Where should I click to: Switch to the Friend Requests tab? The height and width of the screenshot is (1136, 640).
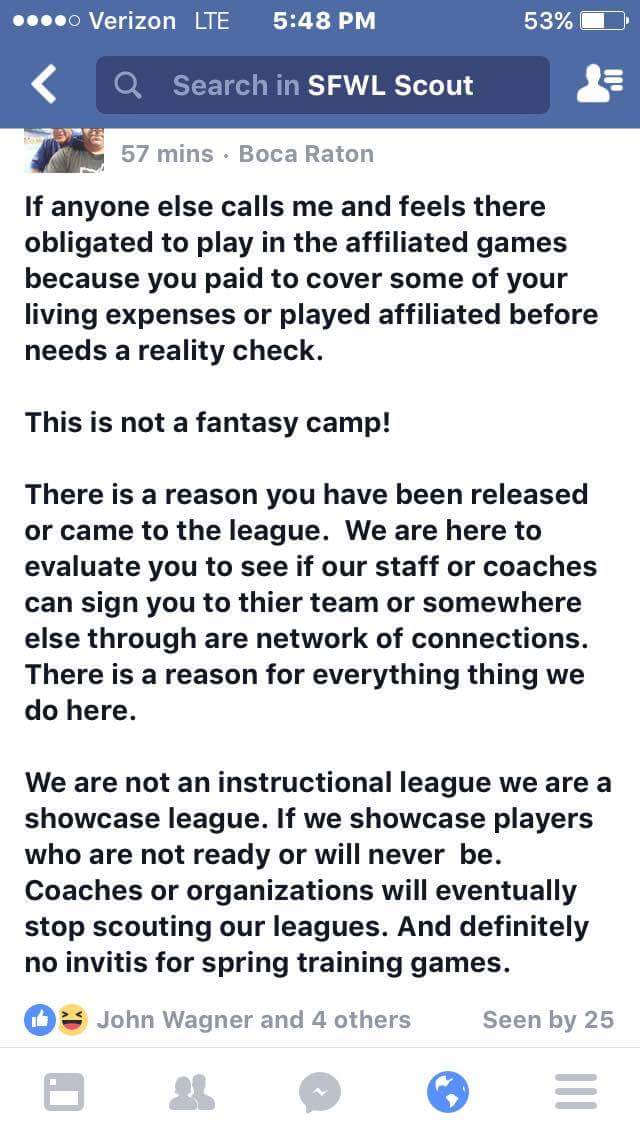[x=192, y=1092]
